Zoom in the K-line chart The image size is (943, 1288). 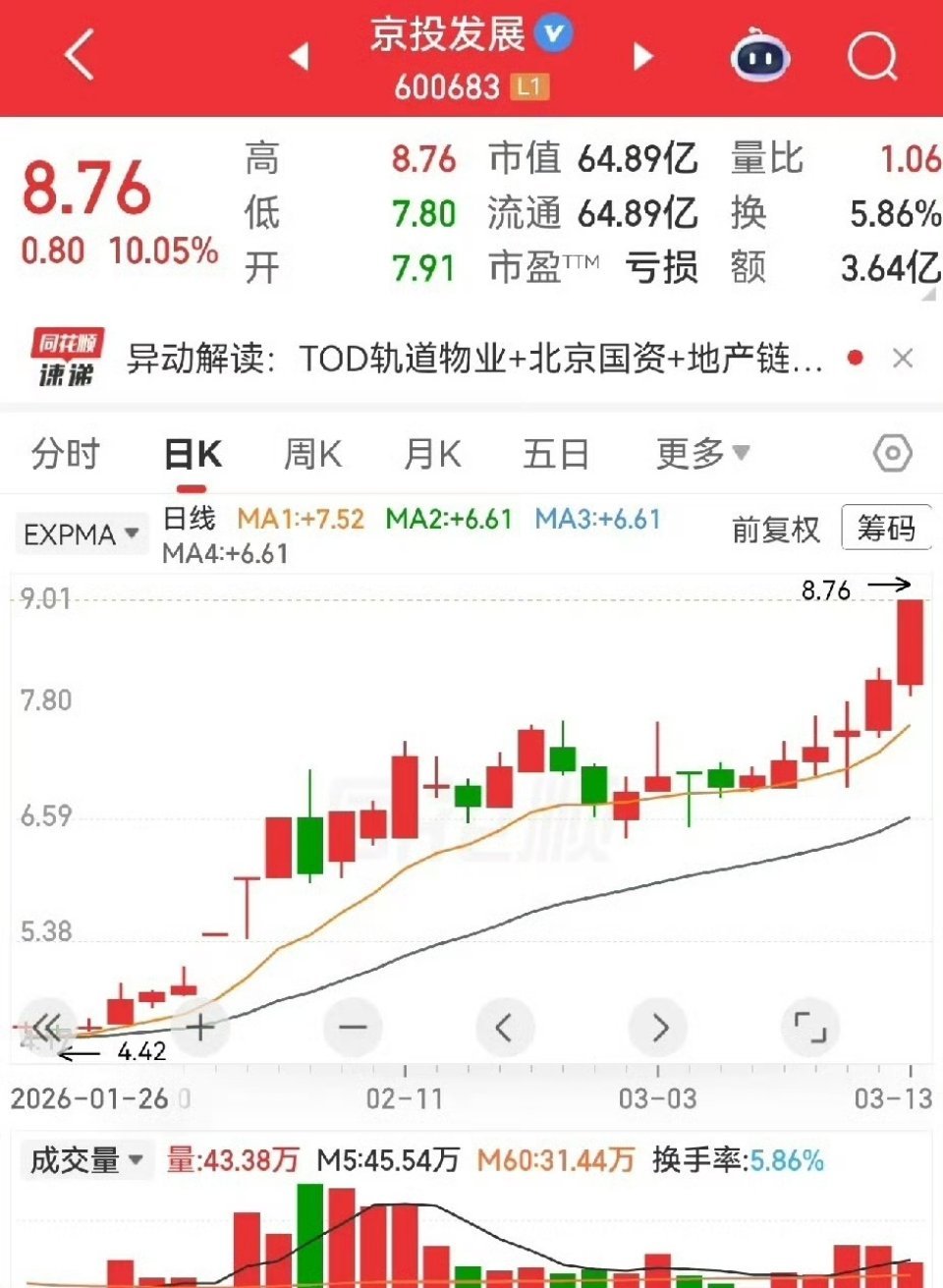click(x=200, y=1029)
